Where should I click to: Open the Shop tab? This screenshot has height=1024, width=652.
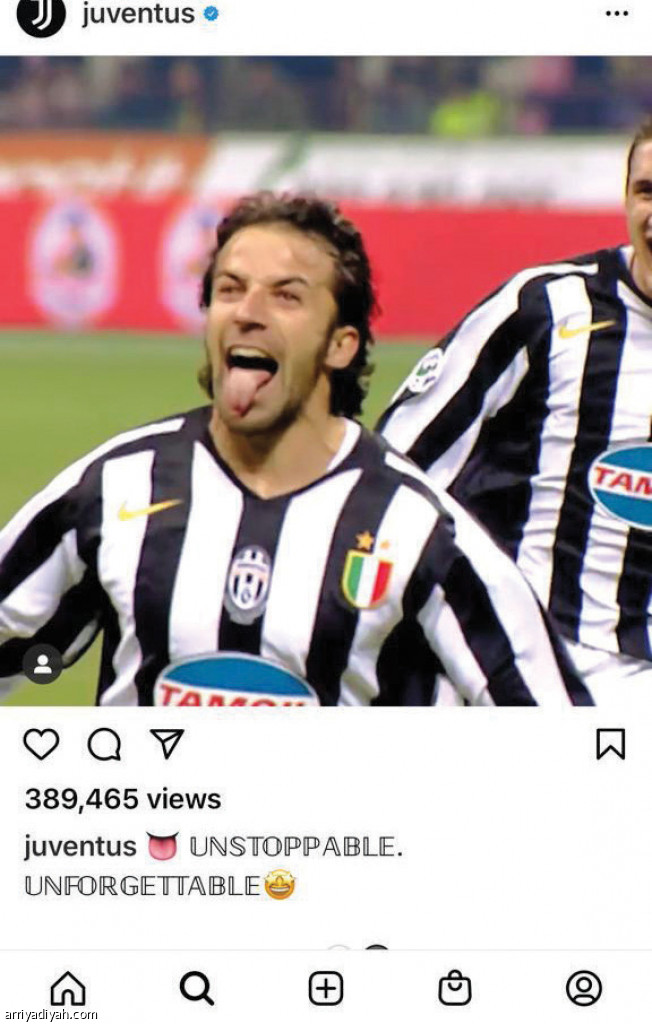coord(455,988)
